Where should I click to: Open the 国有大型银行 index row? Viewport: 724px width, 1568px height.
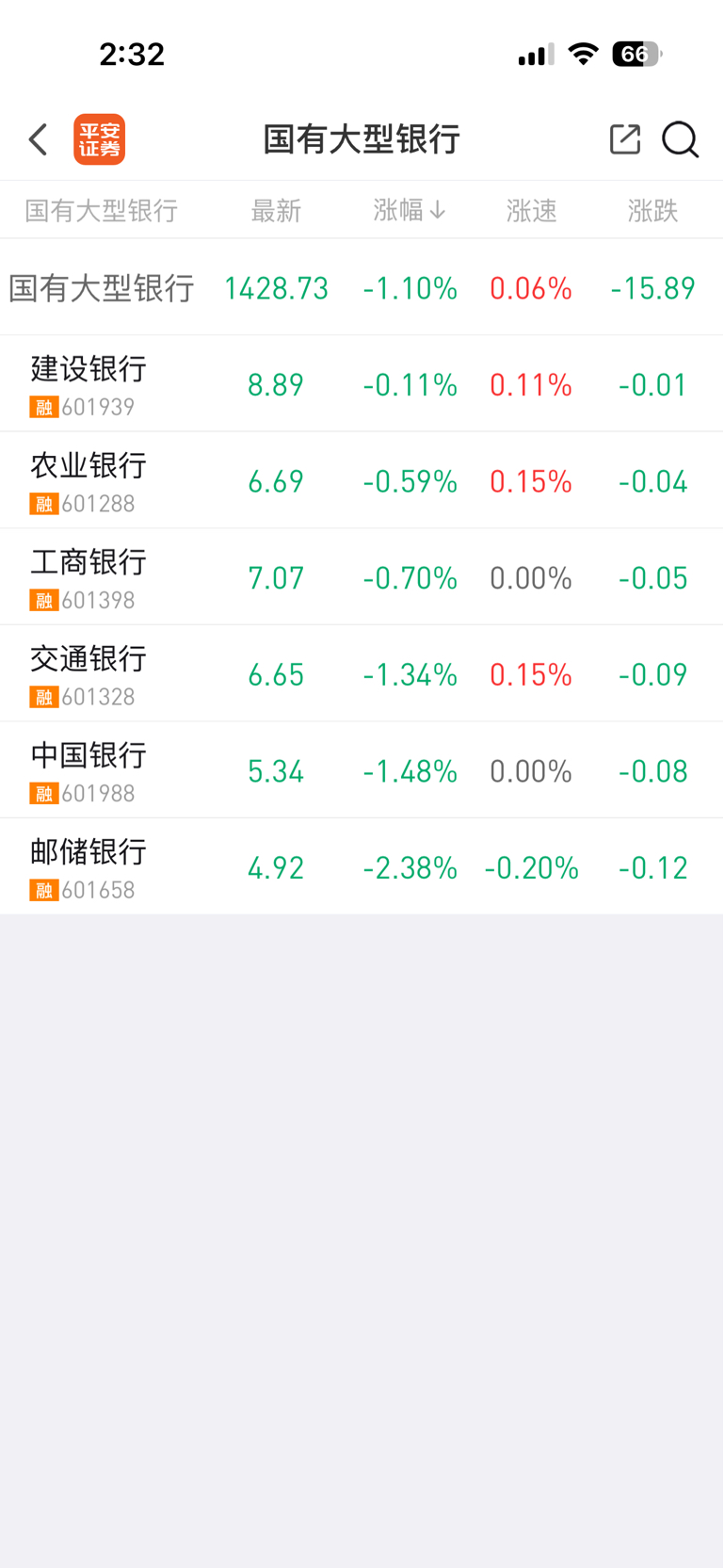[x=362, y=287]
